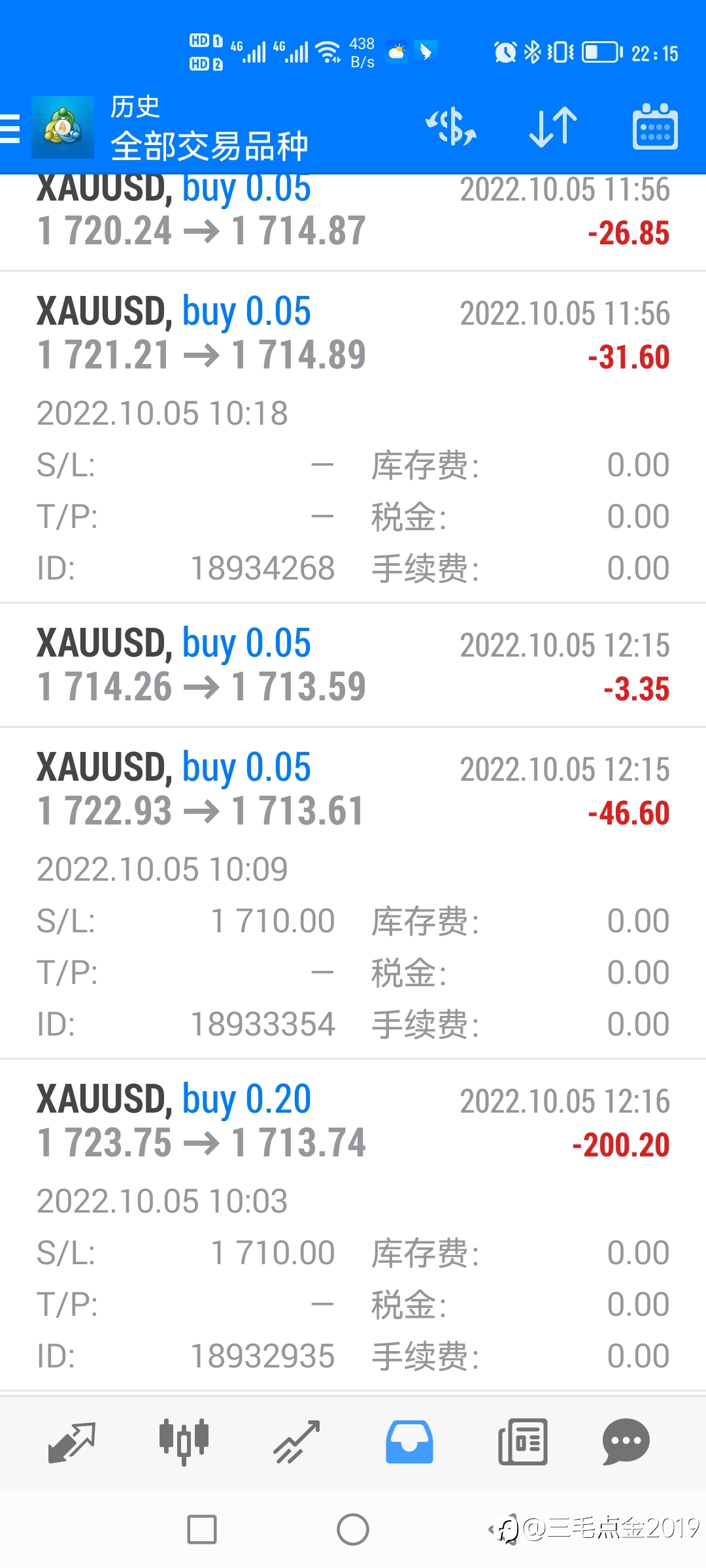Viewport: 706px width, 1568px height.
Task: Open the calendar date range picker
Action: point(655,127)
